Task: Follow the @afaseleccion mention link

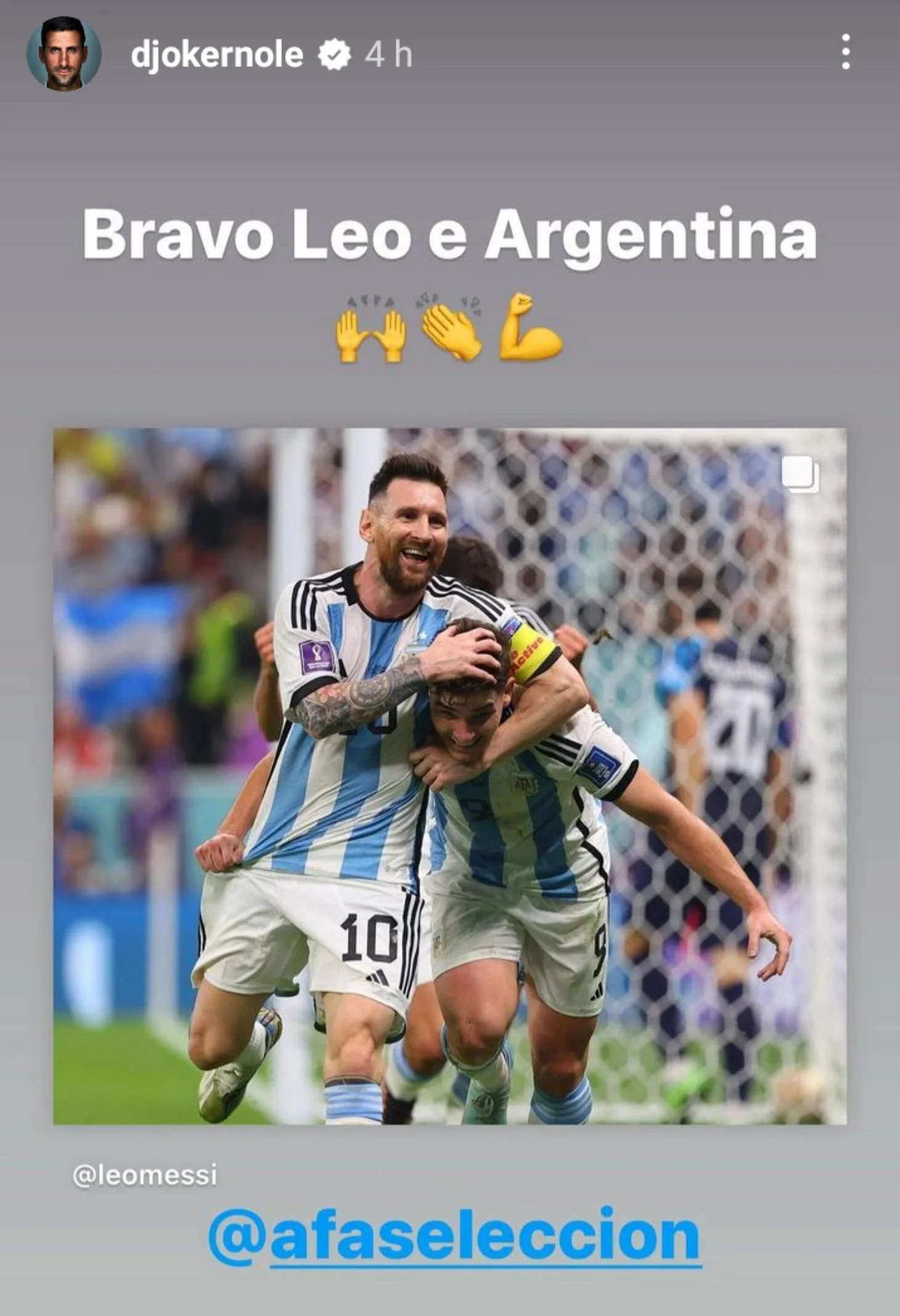Action: point(454,1235)
